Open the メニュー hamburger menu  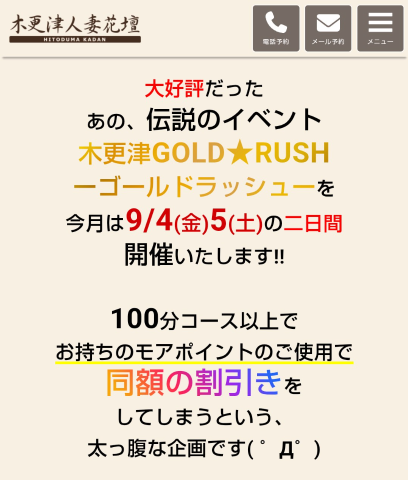[380, 28]
